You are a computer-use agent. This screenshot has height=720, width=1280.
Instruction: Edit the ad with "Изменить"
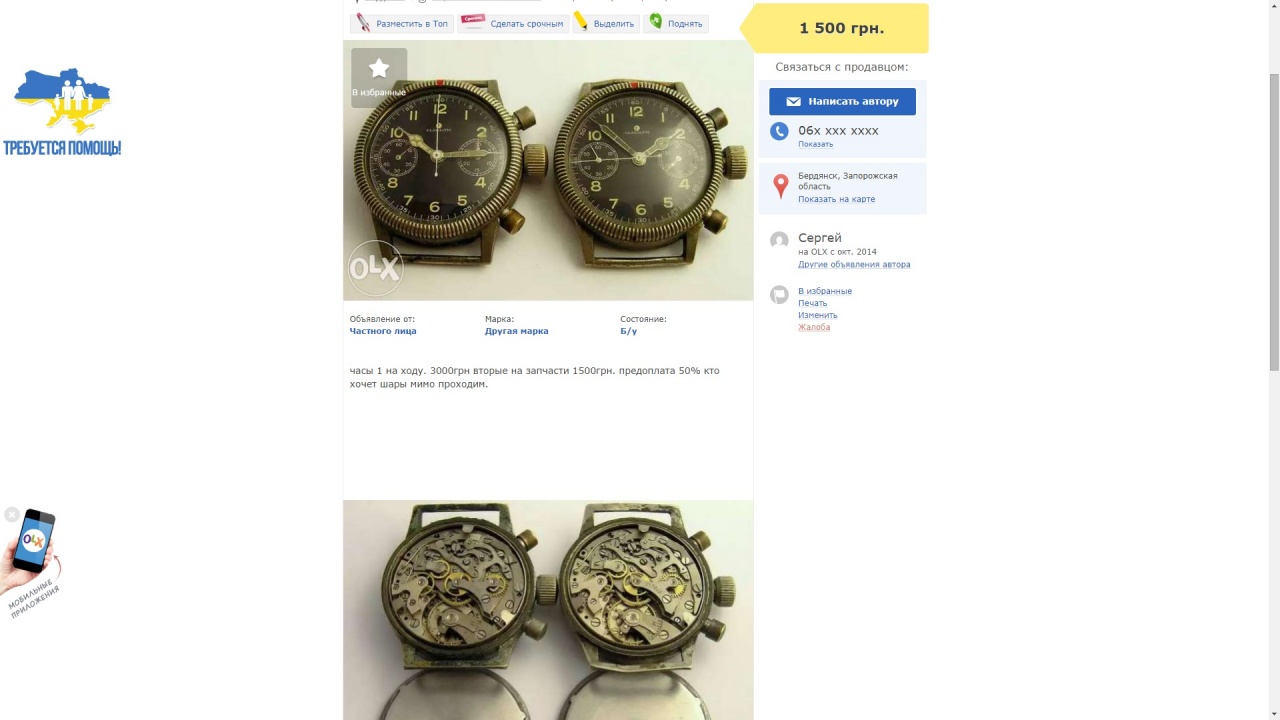pyautogui.click(x=817, y=315)
